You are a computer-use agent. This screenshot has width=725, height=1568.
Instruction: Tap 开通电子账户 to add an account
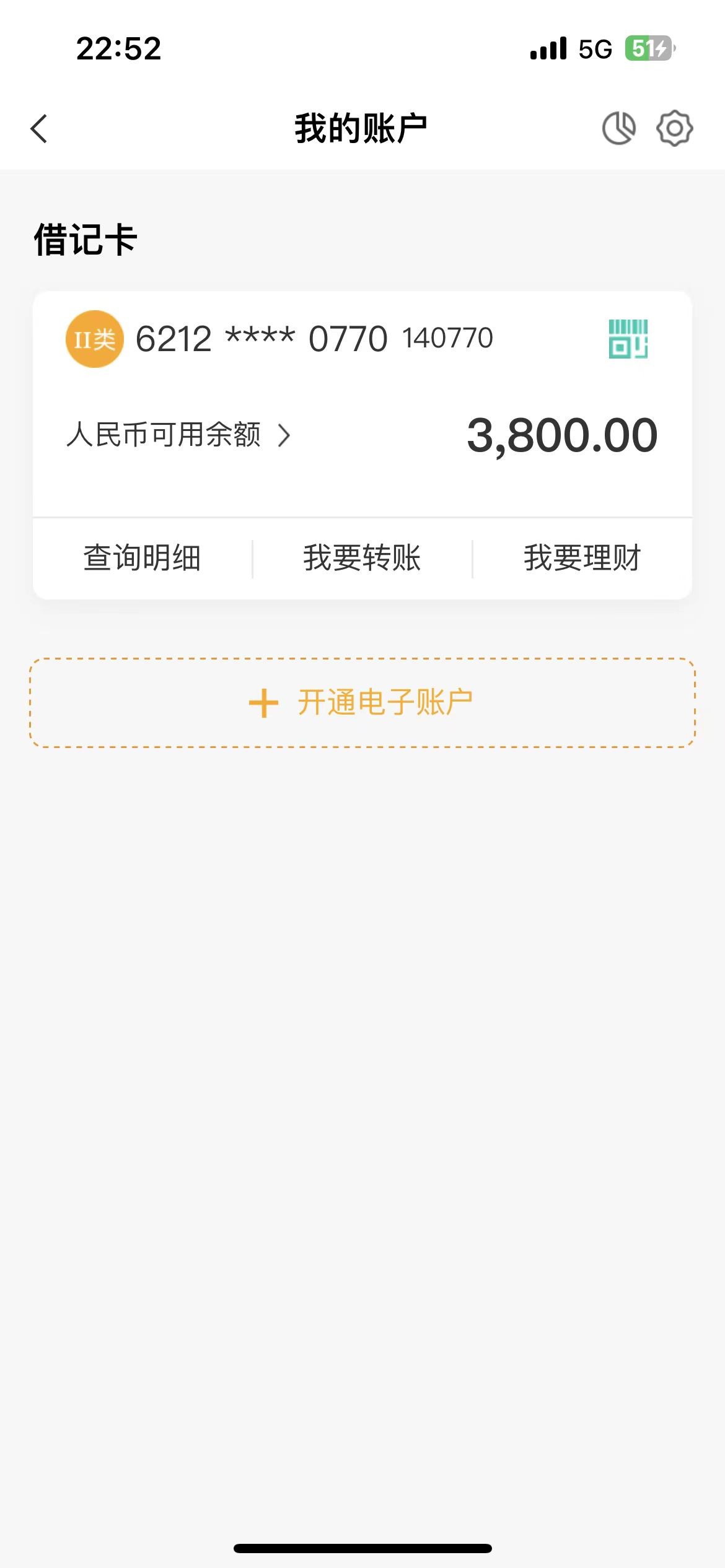(x=362, y=703)
